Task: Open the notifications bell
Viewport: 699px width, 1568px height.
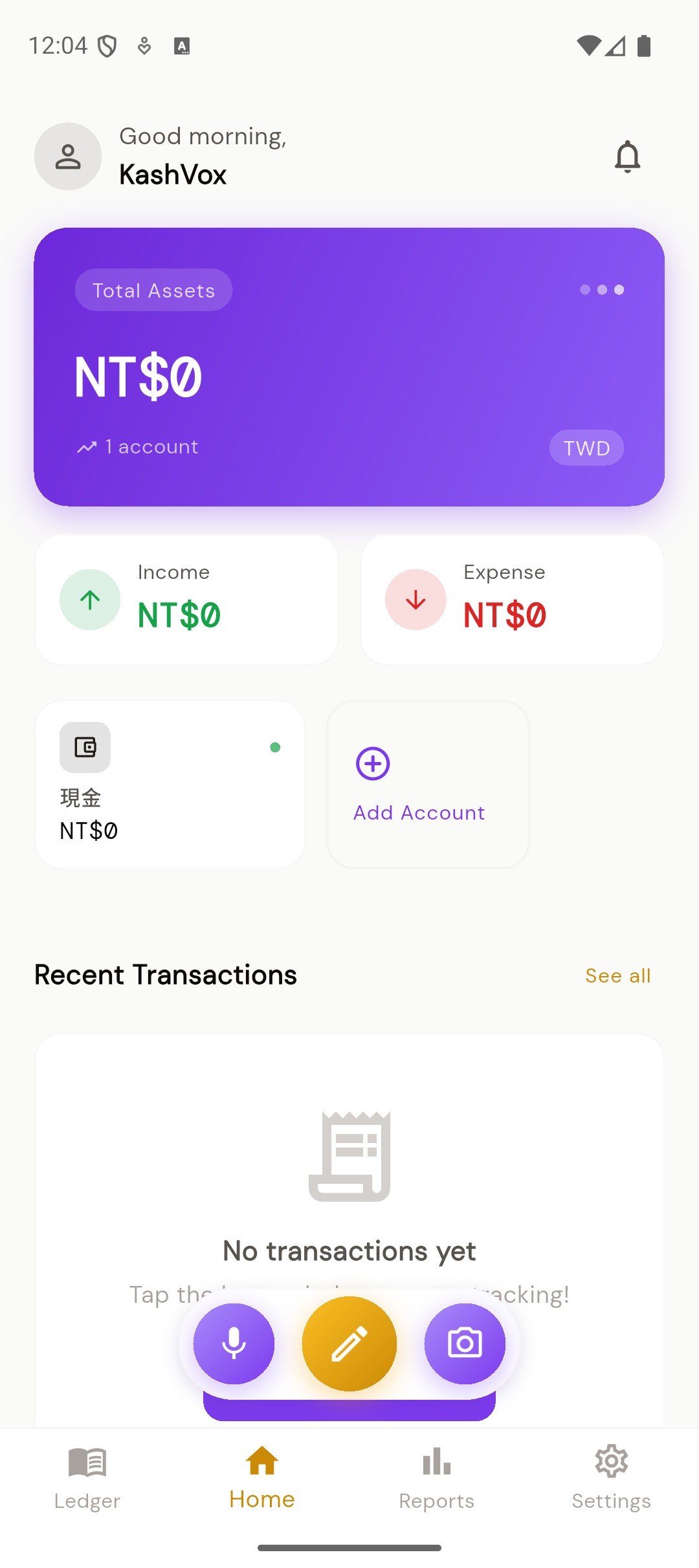Action: (x=627, y=157)
